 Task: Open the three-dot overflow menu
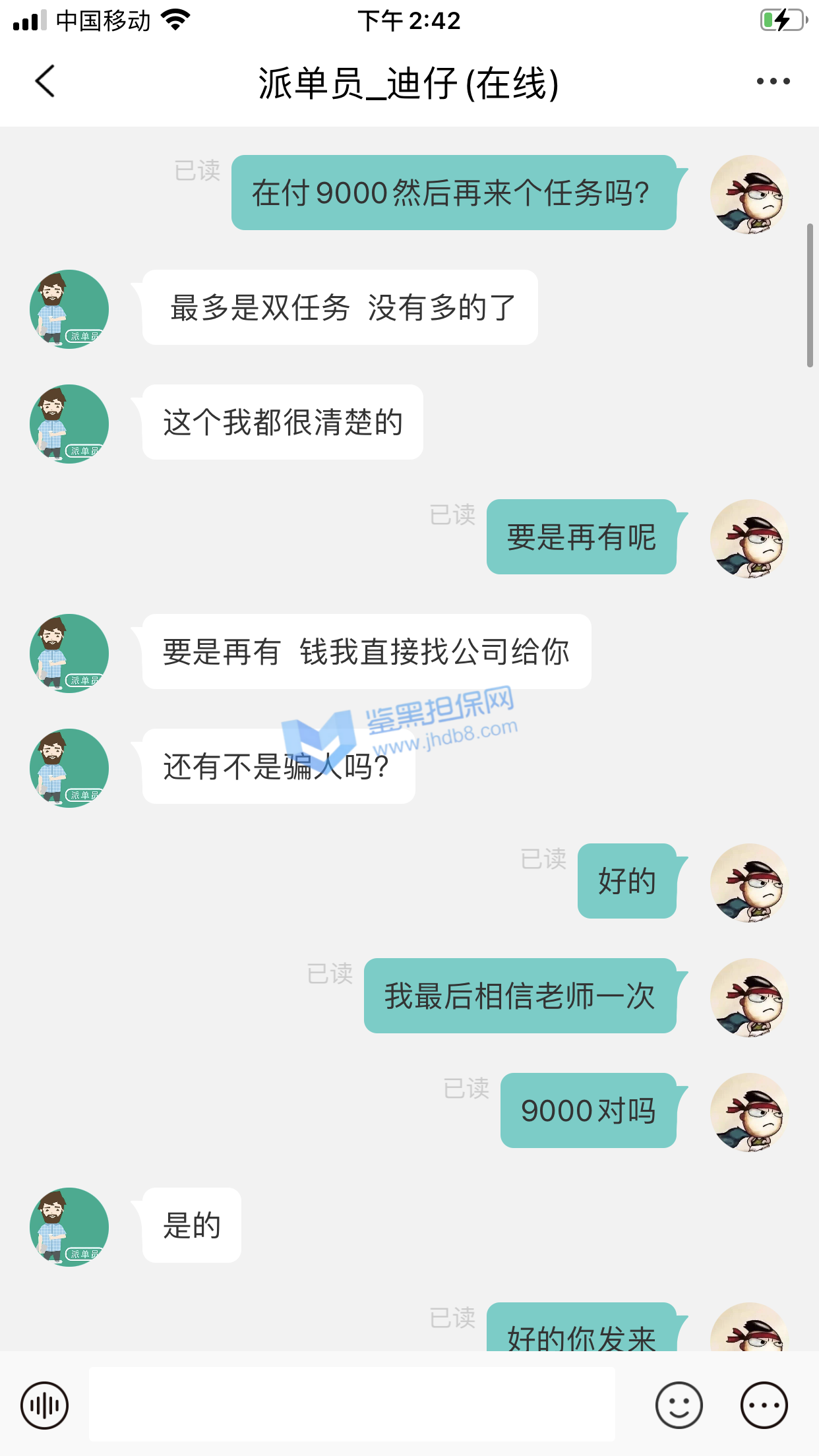(773, 82)
